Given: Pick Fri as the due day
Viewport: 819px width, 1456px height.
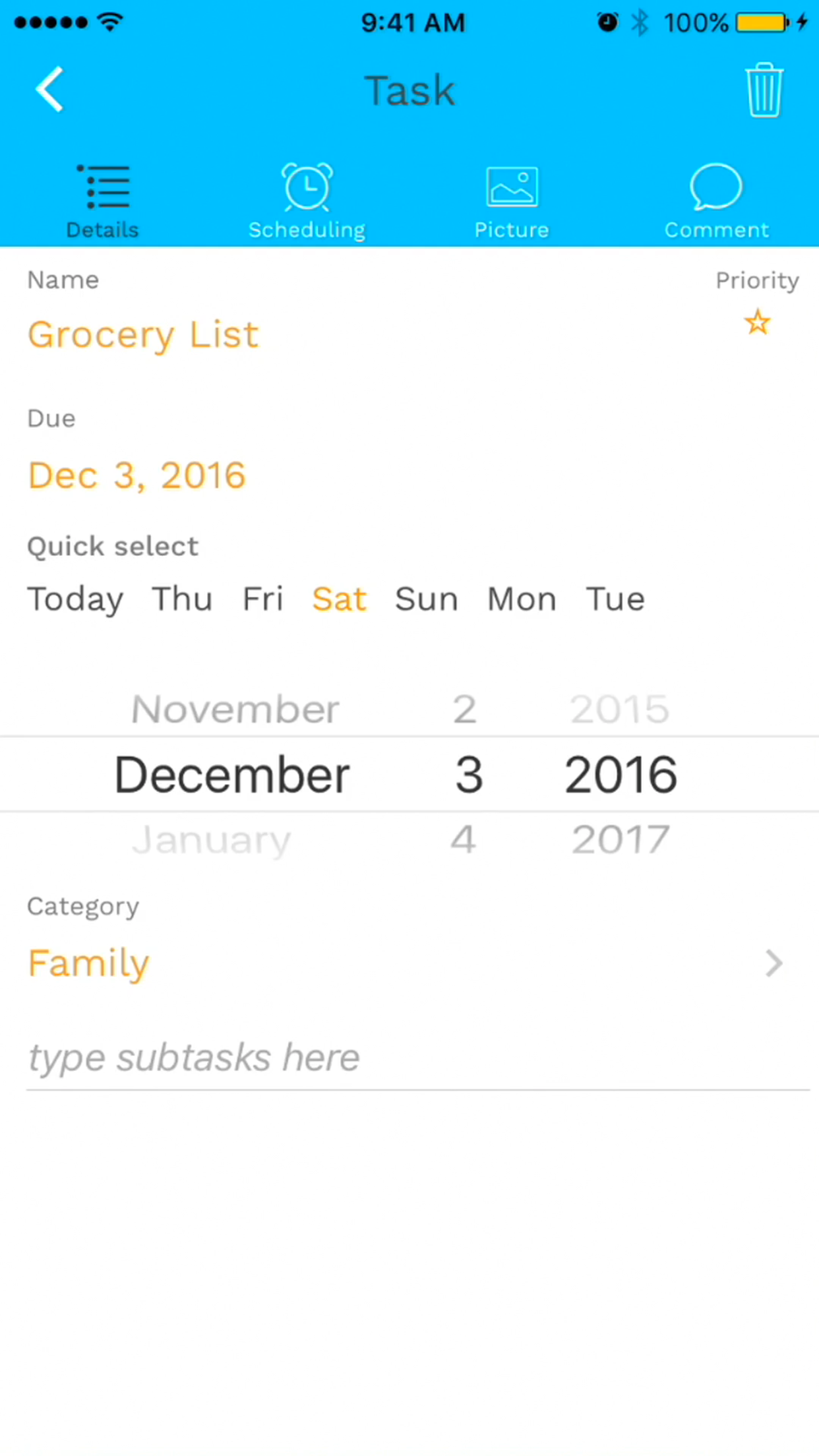Looking at the screenshot, I should click(x=262, y=599).
